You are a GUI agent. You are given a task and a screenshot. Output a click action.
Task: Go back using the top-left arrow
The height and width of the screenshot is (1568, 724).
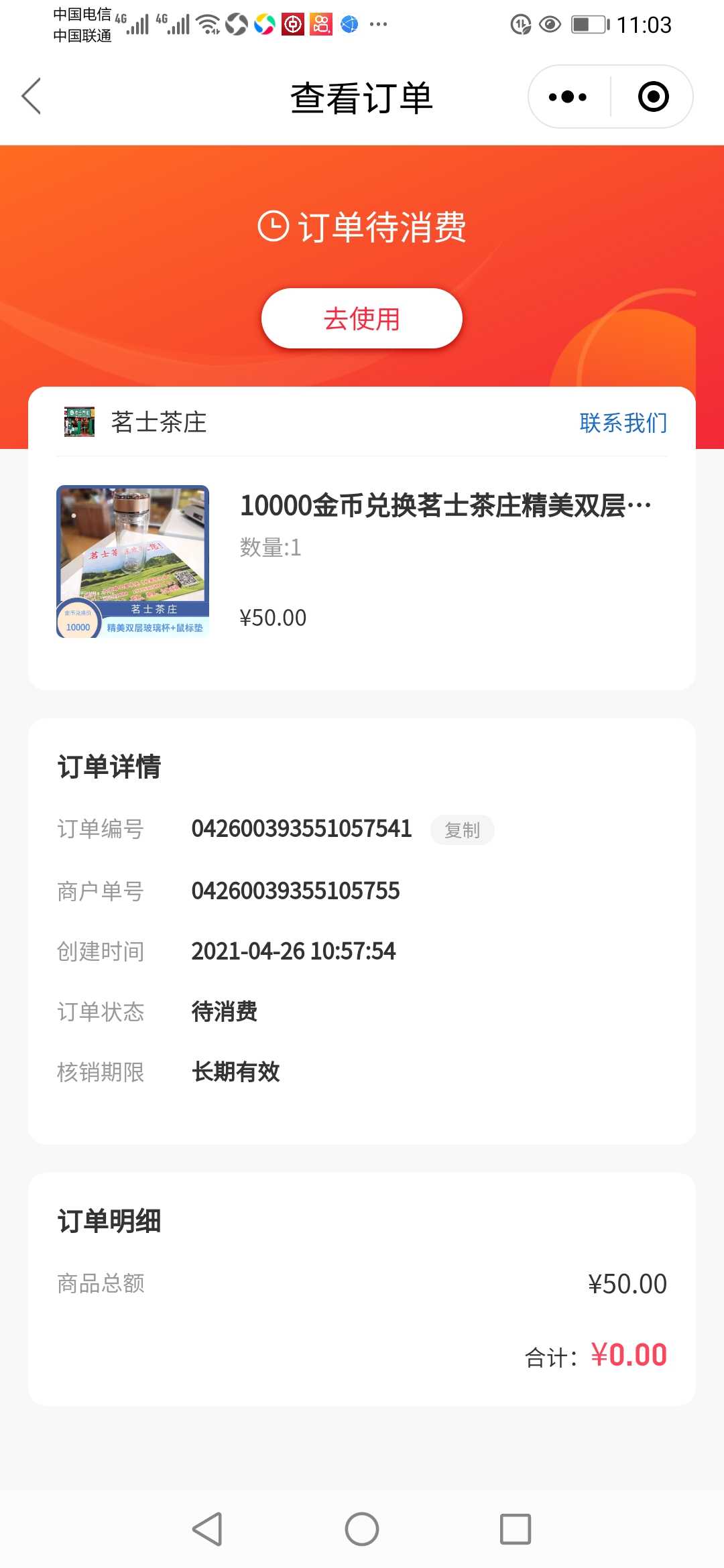(32, 96)
